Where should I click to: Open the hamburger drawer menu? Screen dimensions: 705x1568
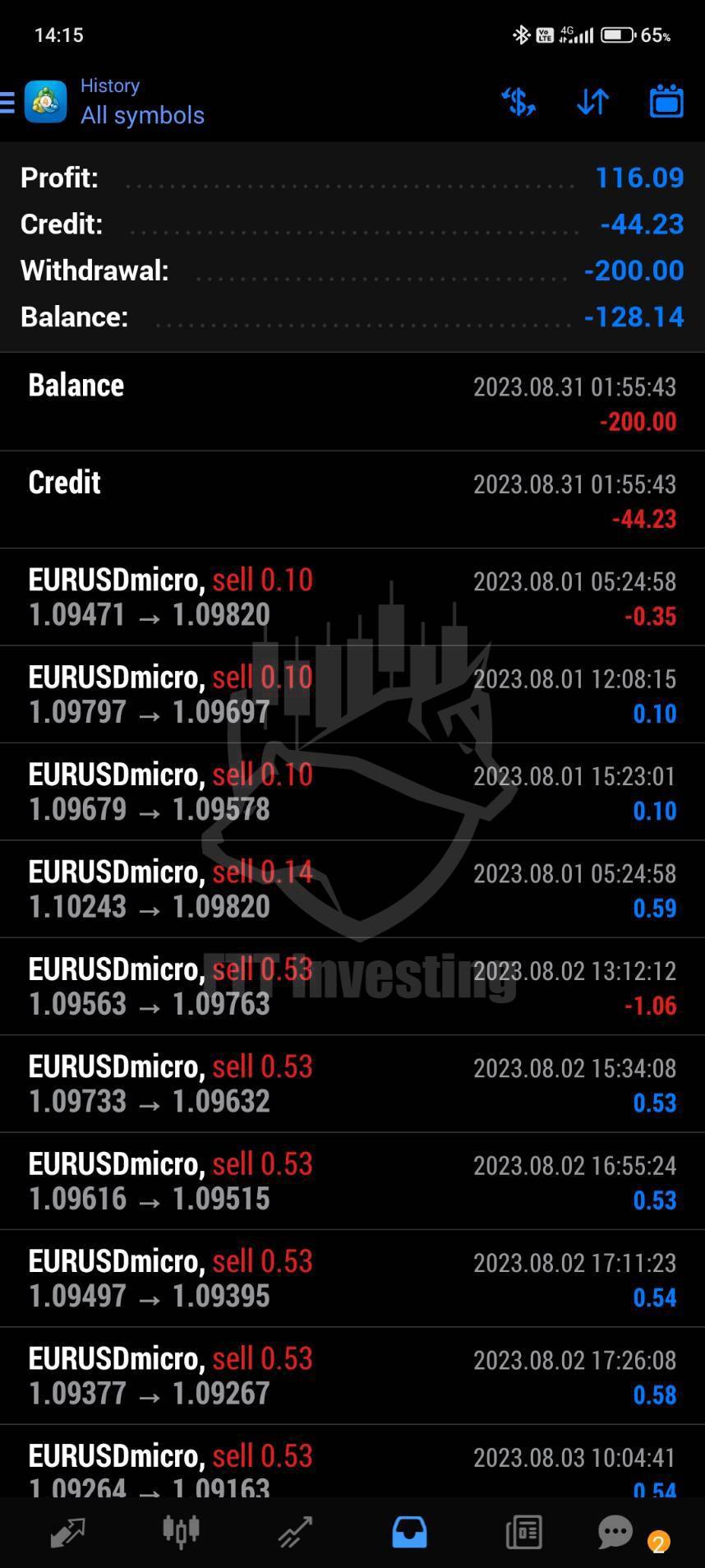[x=7, y=103]
